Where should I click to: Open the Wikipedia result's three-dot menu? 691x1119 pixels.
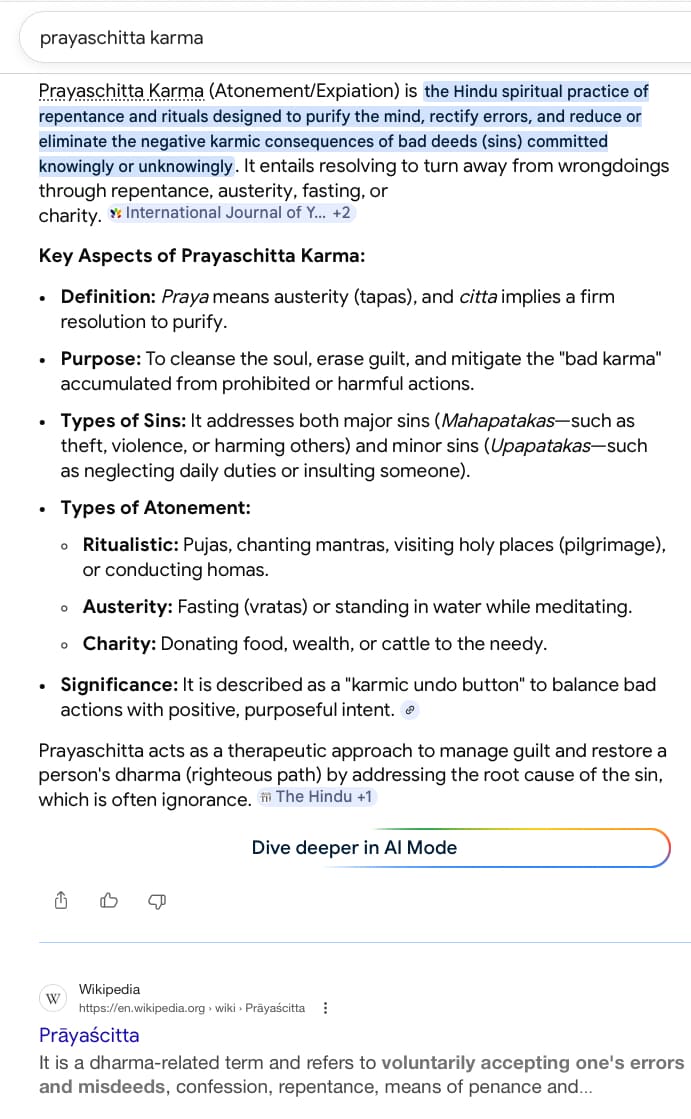[x=326, y=1008]
